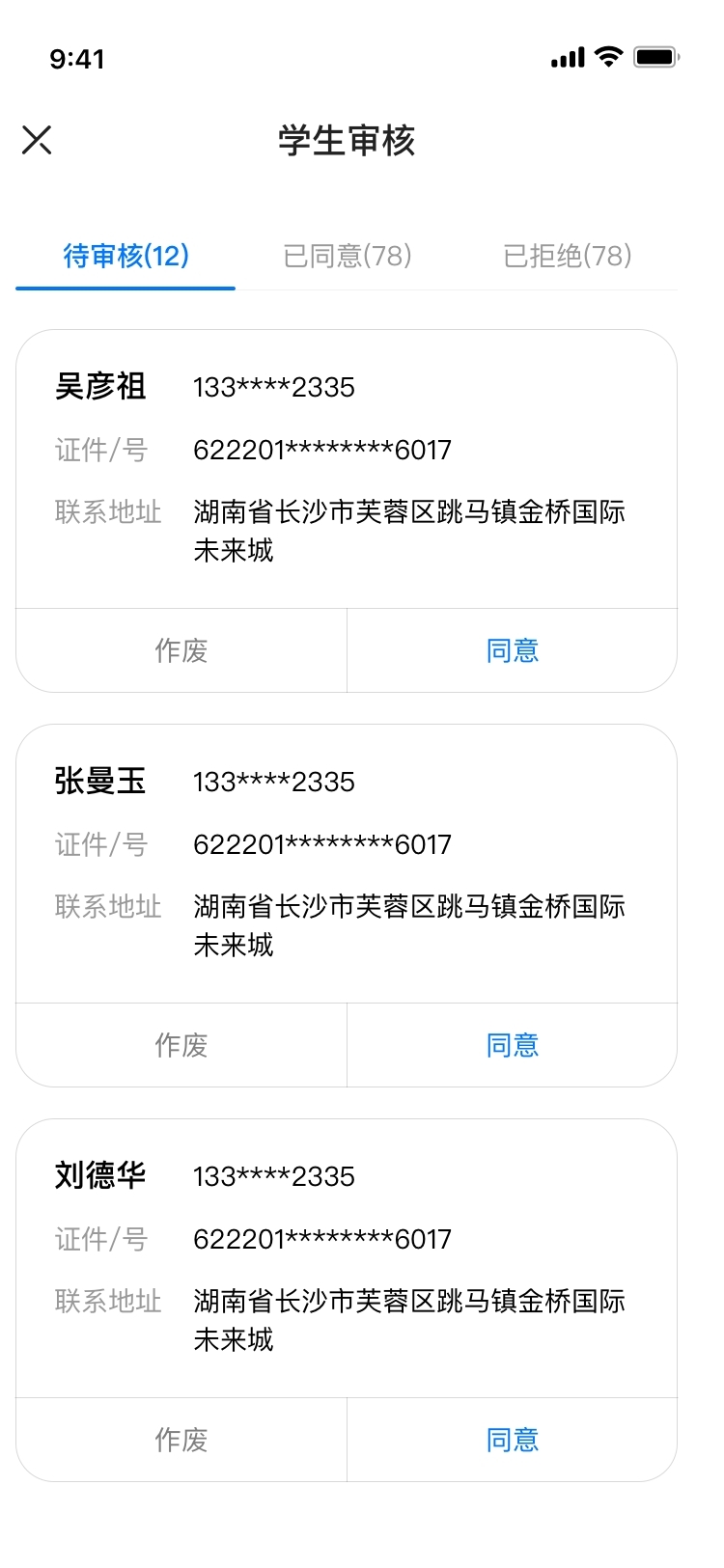Click 刘德华's masked ID number

point(320,1238)
